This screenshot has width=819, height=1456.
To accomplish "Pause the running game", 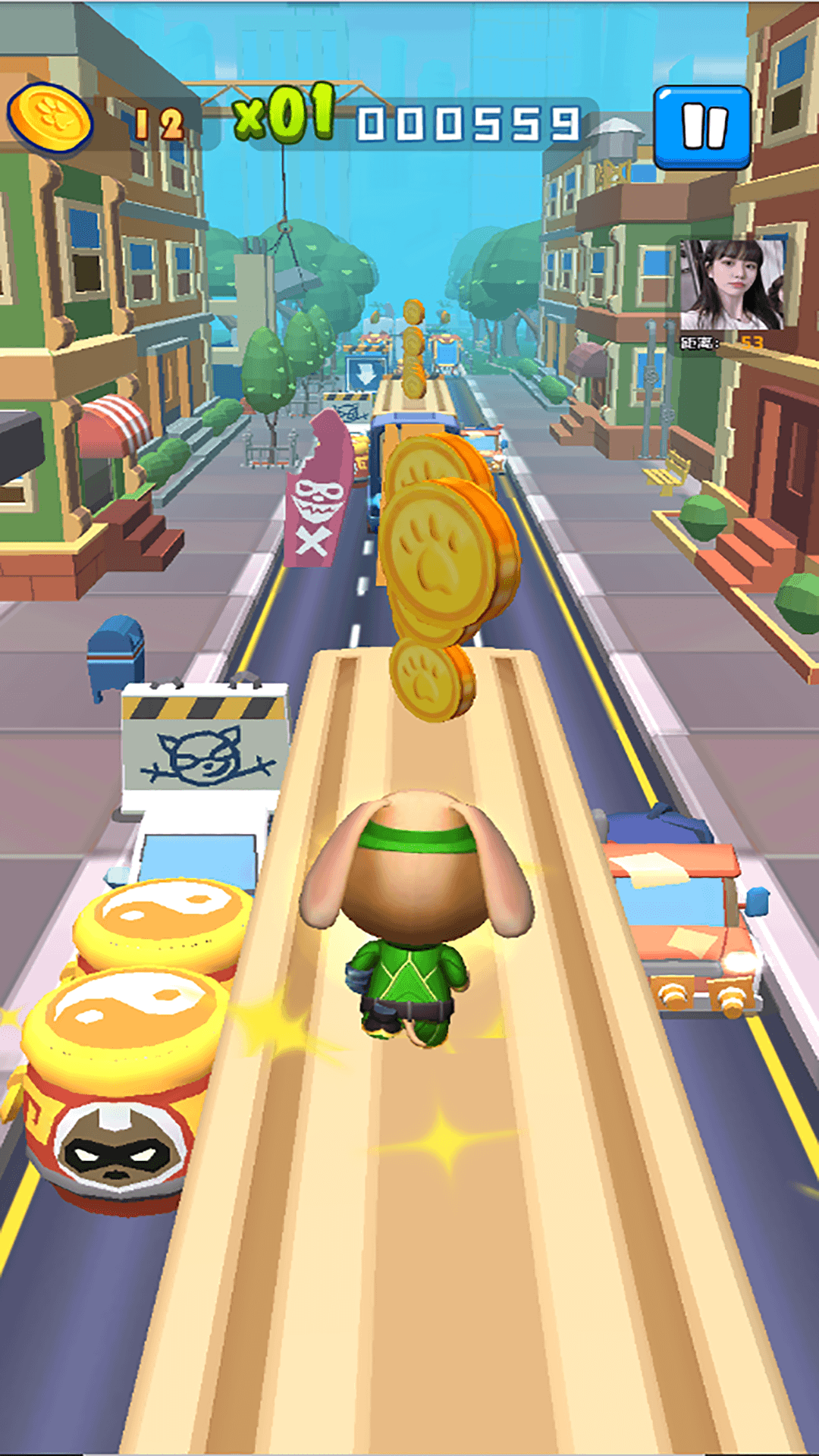I will (702, 127).
